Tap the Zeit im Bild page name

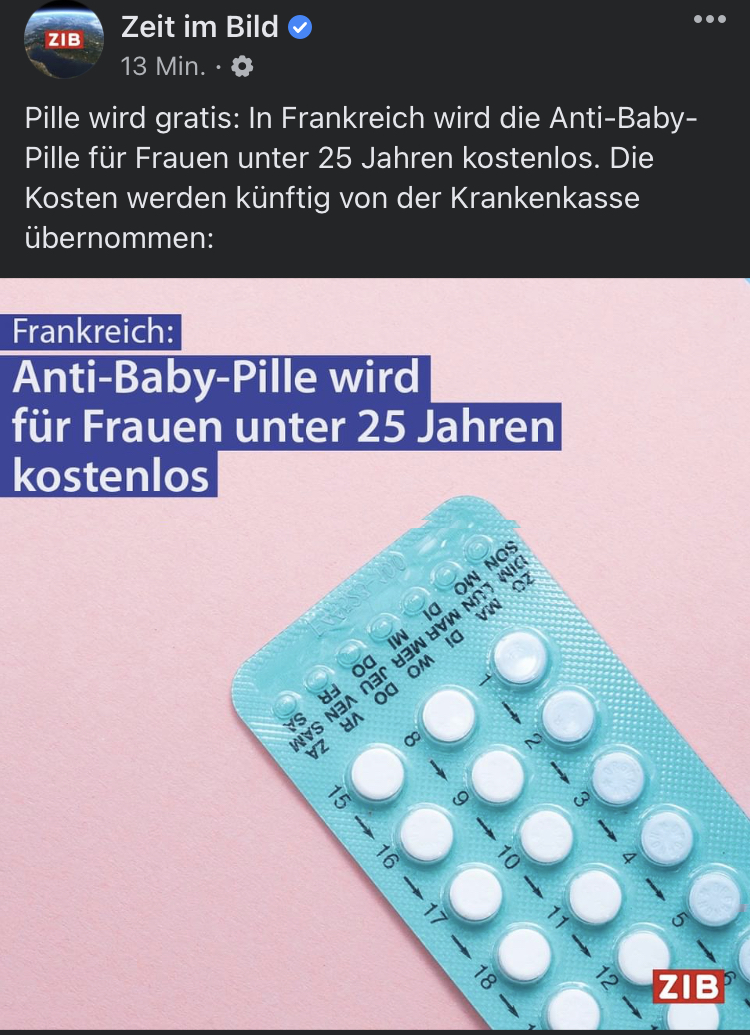[x=199, y=28]
